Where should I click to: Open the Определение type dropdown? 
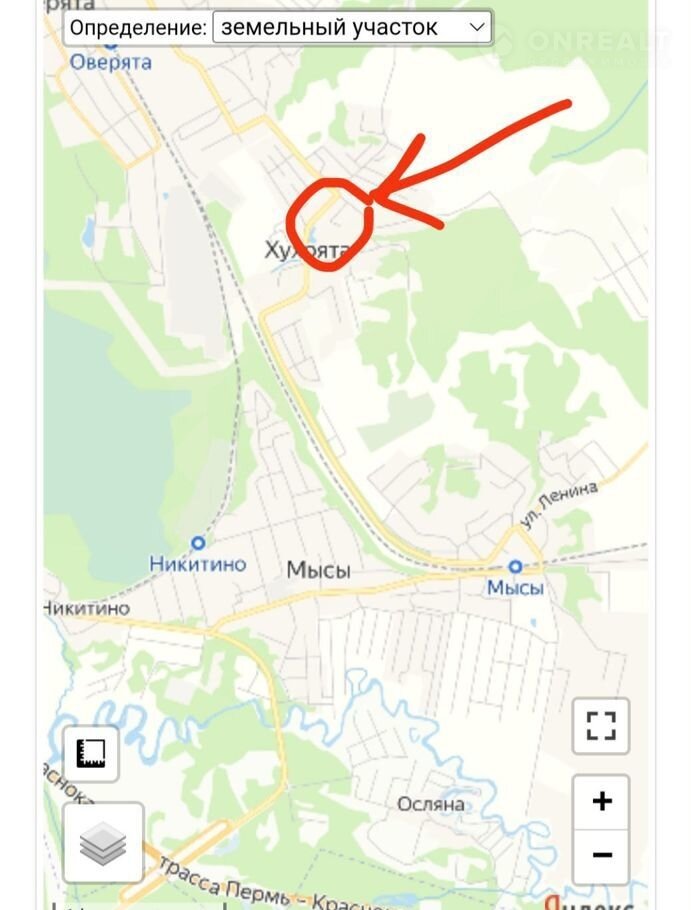pos(351,27)
